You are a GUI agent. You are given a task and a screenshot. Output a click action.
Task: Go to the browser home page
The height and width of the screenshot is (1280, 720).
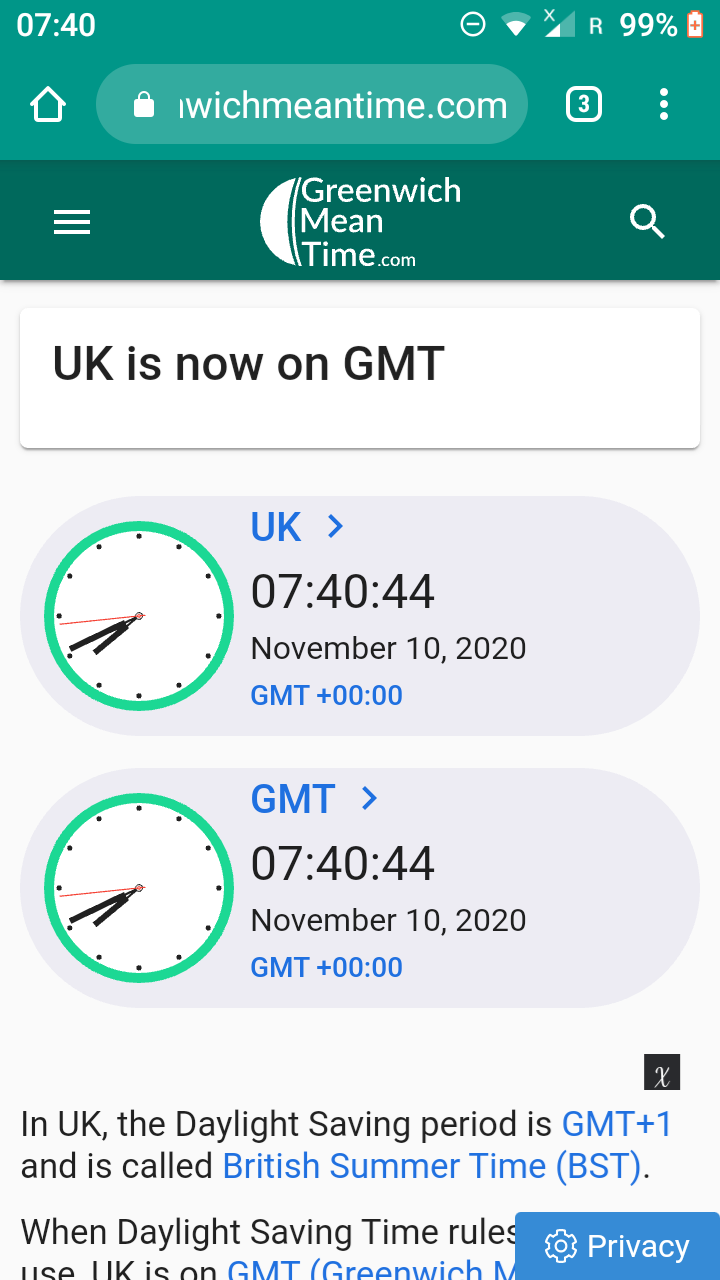pos(48,105)
